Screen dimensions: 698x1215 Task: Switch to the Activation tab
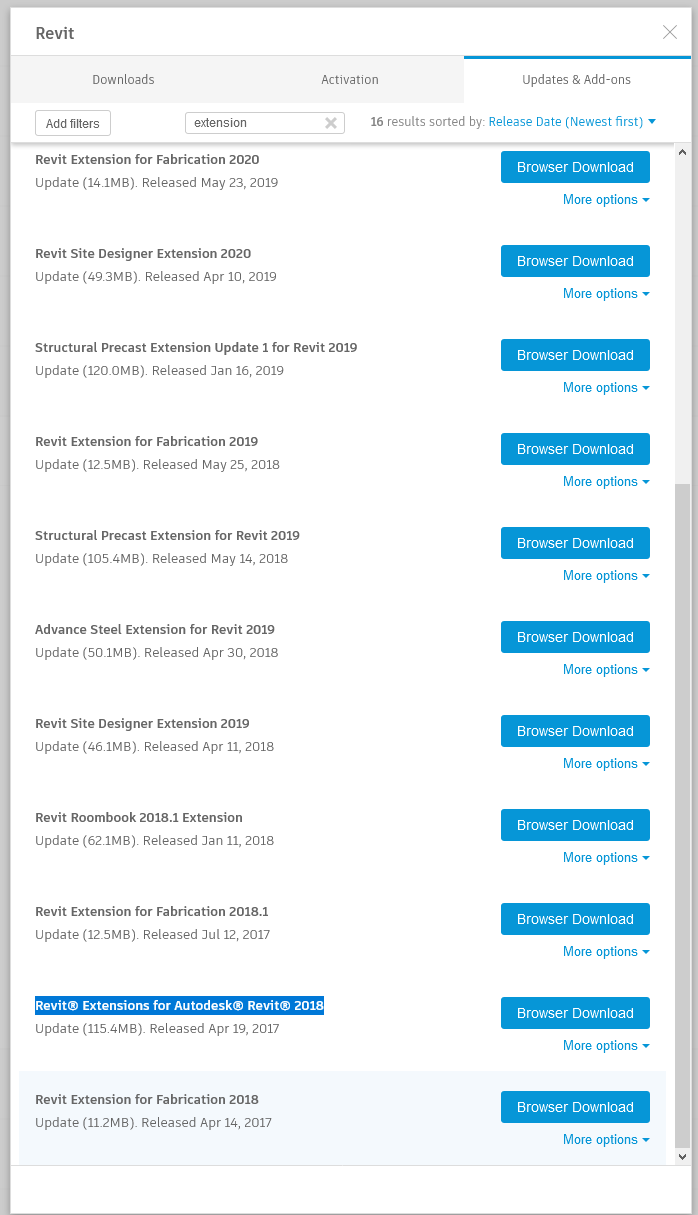click(350, 80)
